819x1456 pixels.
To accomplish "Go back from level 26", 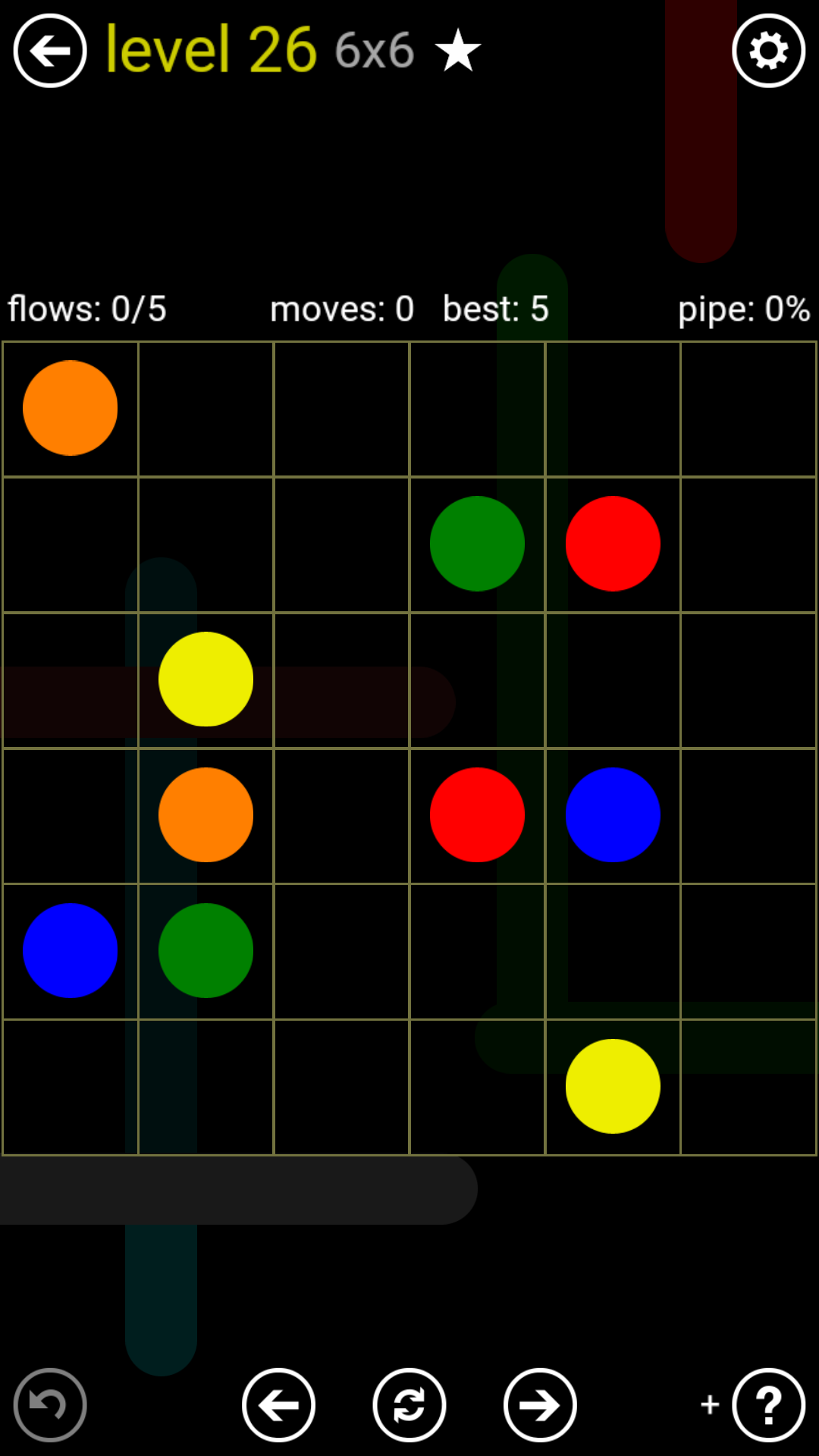I will [50, 51].
